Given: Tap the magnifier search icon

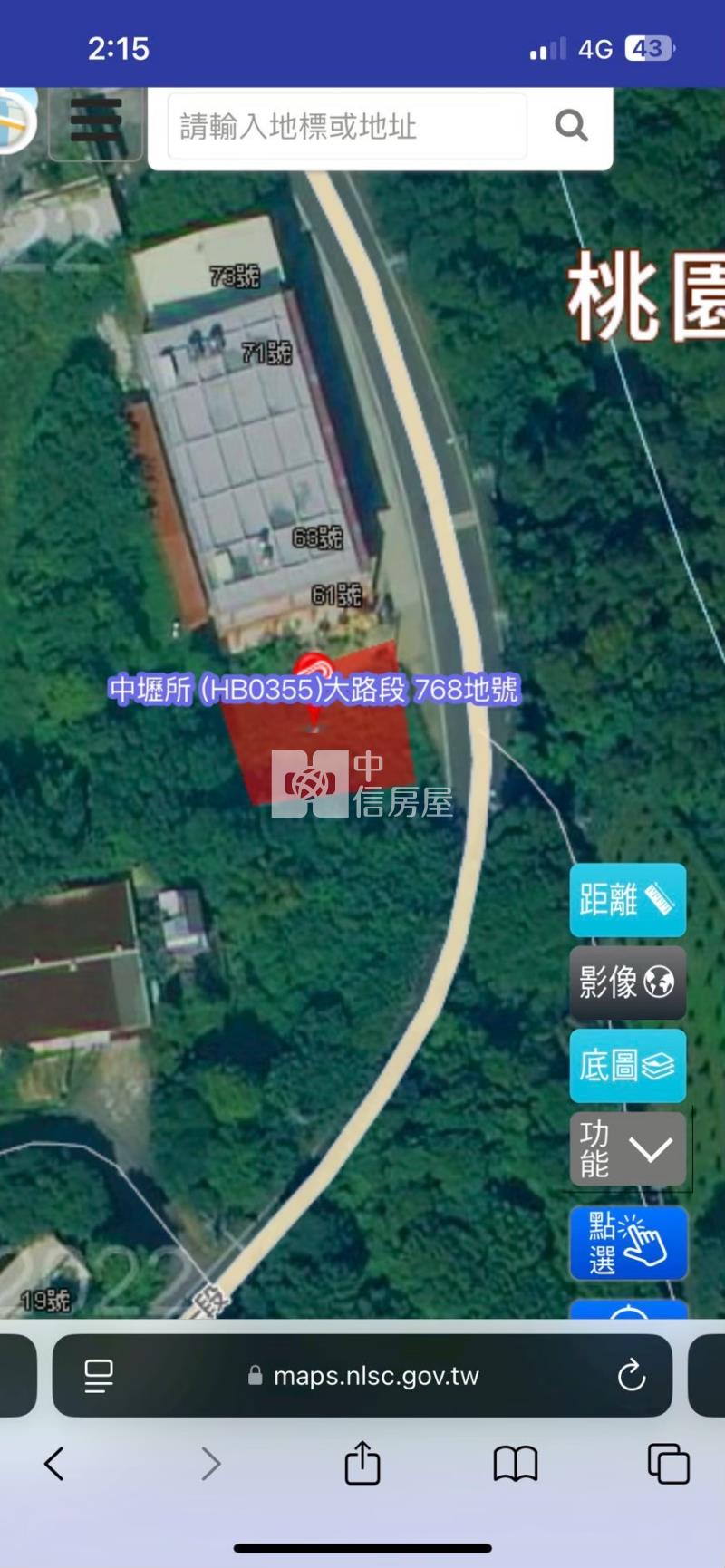Looking at the screenshot, I should tap(571, 126).
